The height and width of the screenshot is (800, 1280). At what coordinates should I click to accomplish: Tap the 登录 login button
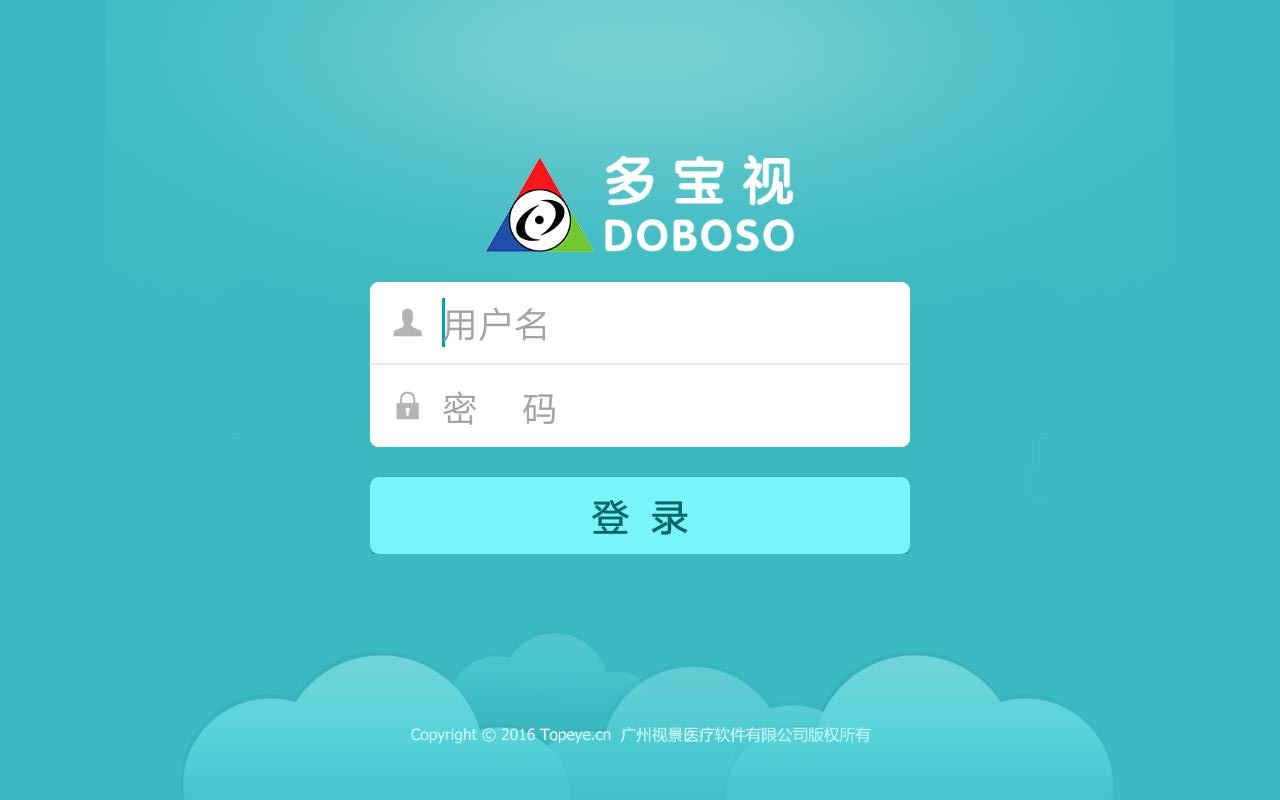tap(640, 516)
